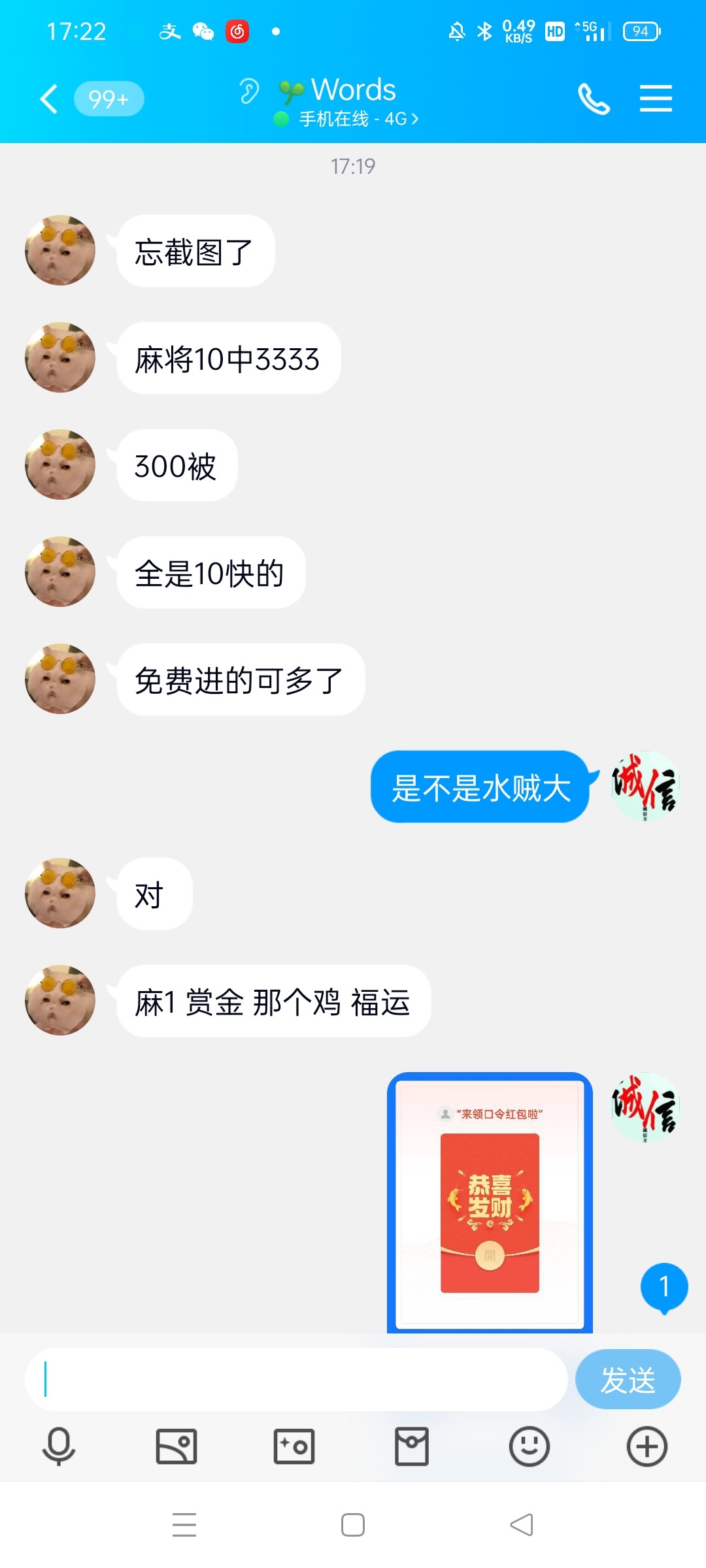Tap the 发送 send button
706x1568 pixels.
(x=628, y=1380)
